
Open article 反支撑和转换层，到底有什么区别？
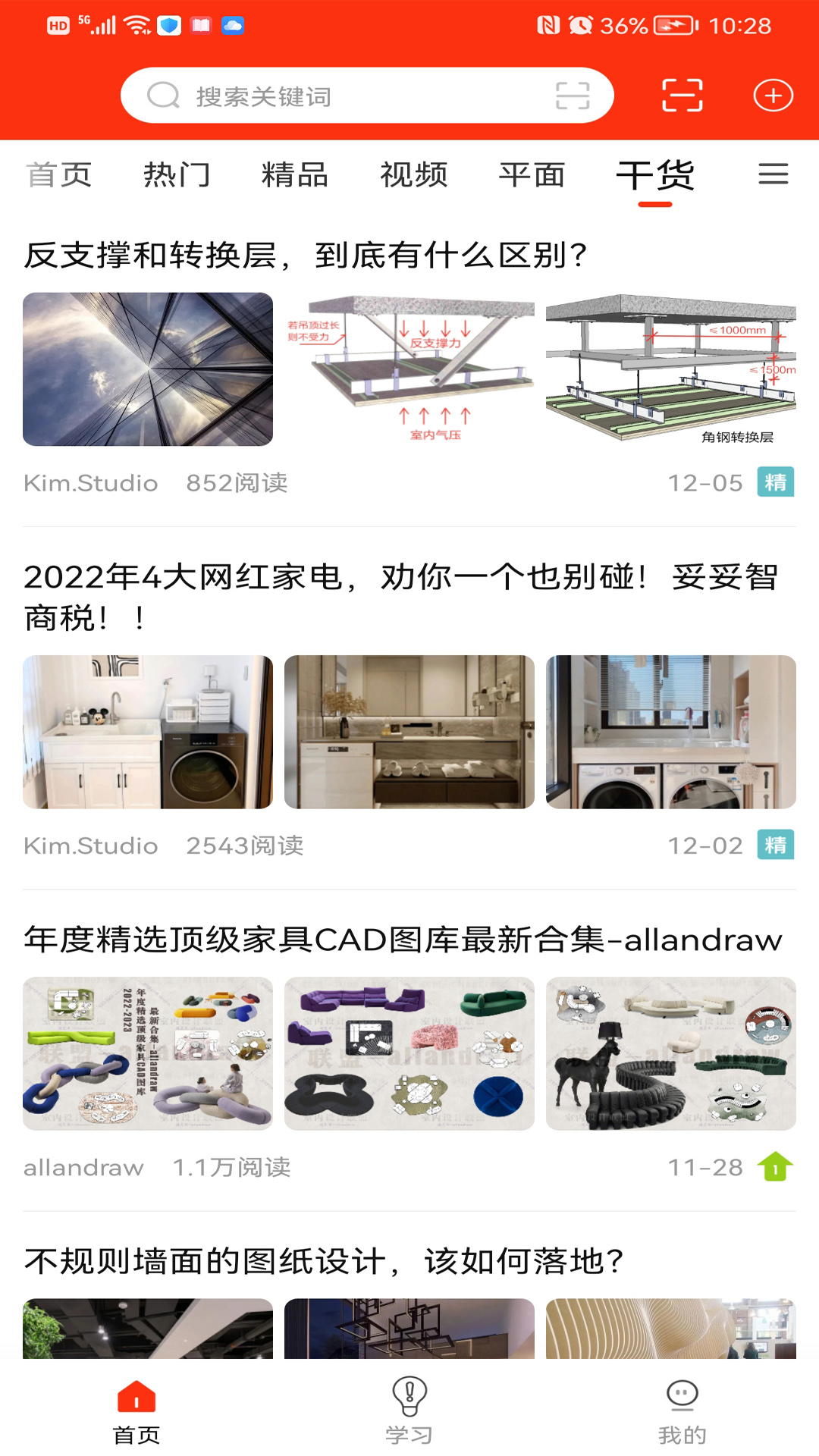pos(305,256)
